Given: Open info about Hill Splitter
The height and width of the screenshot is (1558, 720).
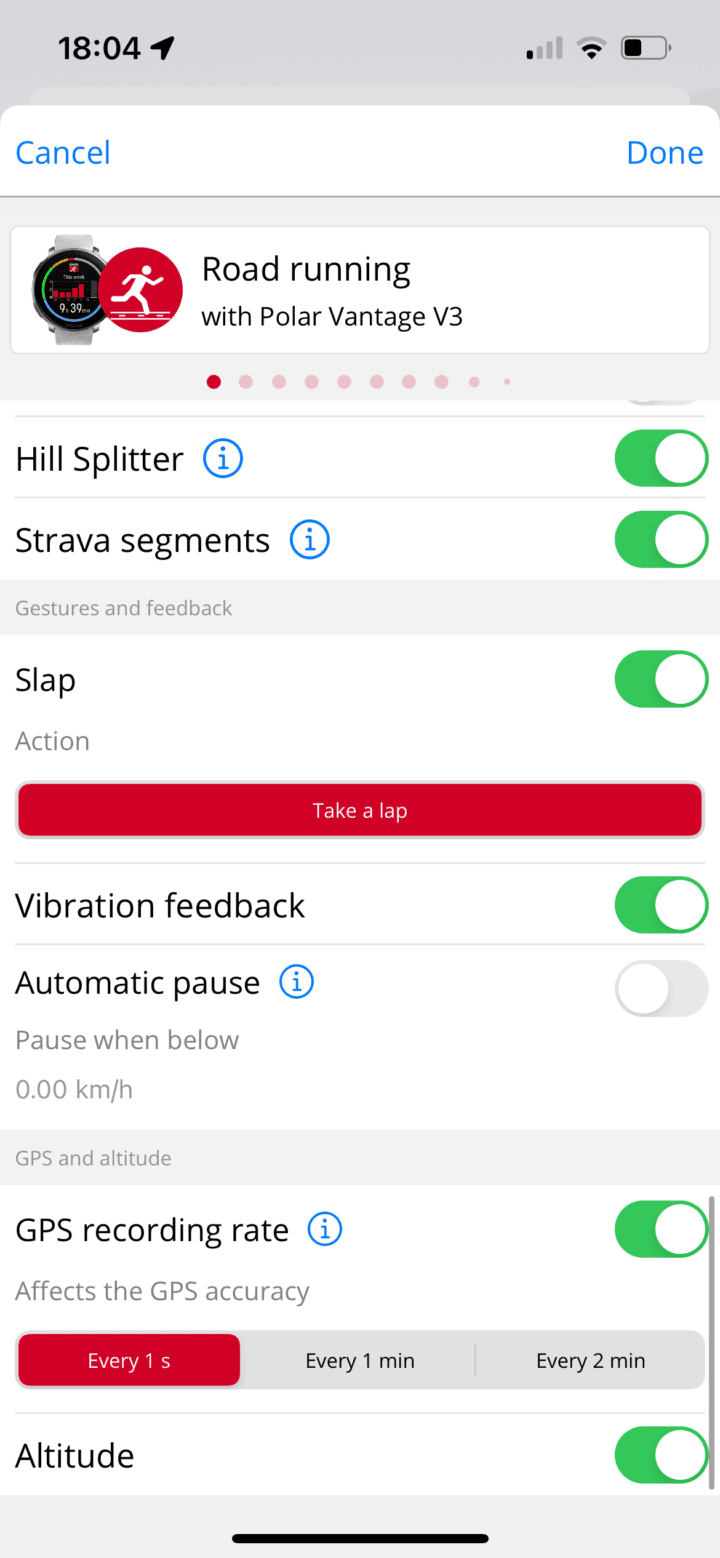Looking at the screenshot, I should 223,459.
